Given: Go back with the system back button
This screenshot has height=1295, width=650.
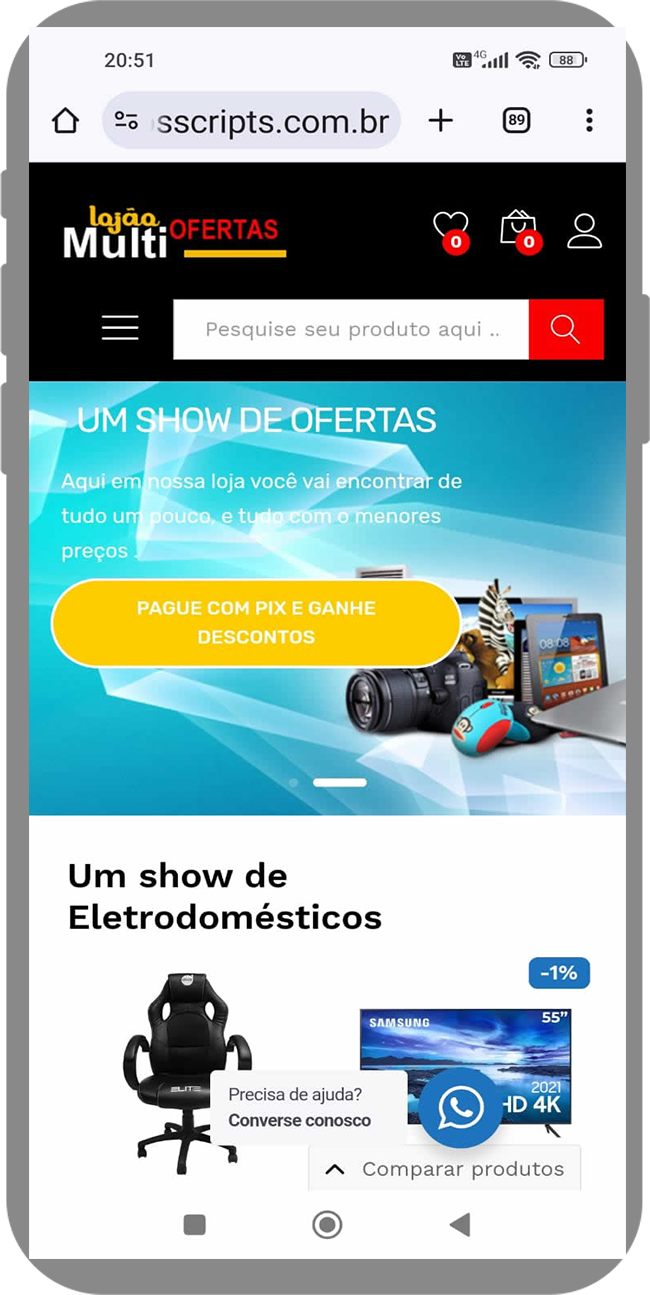Looking at the screenshot, I should (x=459, y=1224).
